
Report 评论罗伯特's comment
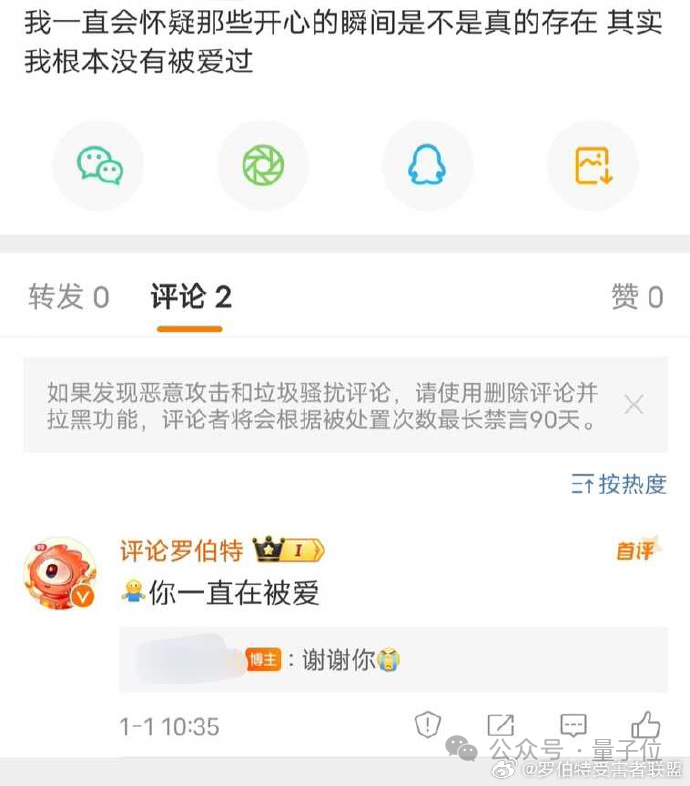[x=427, y=725]
